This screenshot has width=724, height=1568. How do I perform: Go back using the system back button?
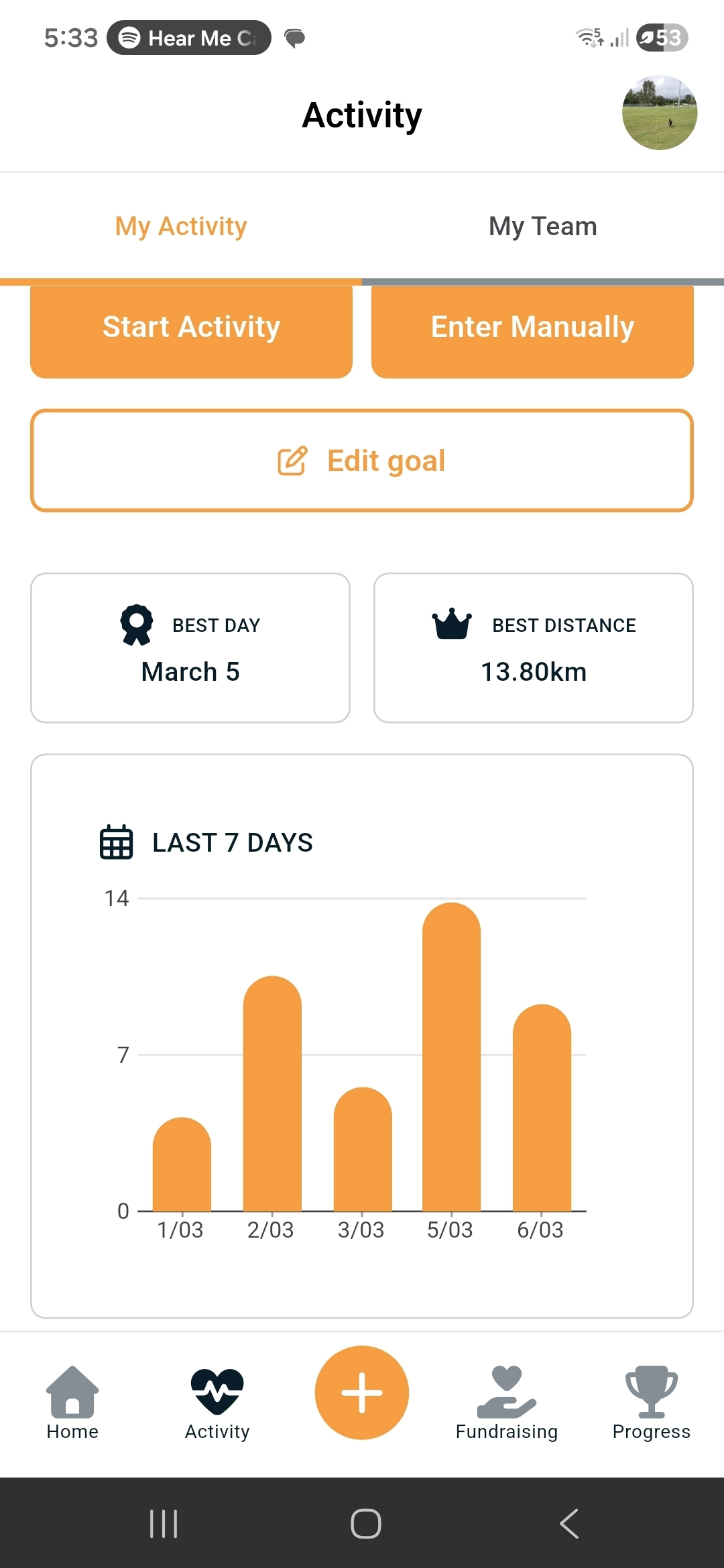coord(569,1524)
